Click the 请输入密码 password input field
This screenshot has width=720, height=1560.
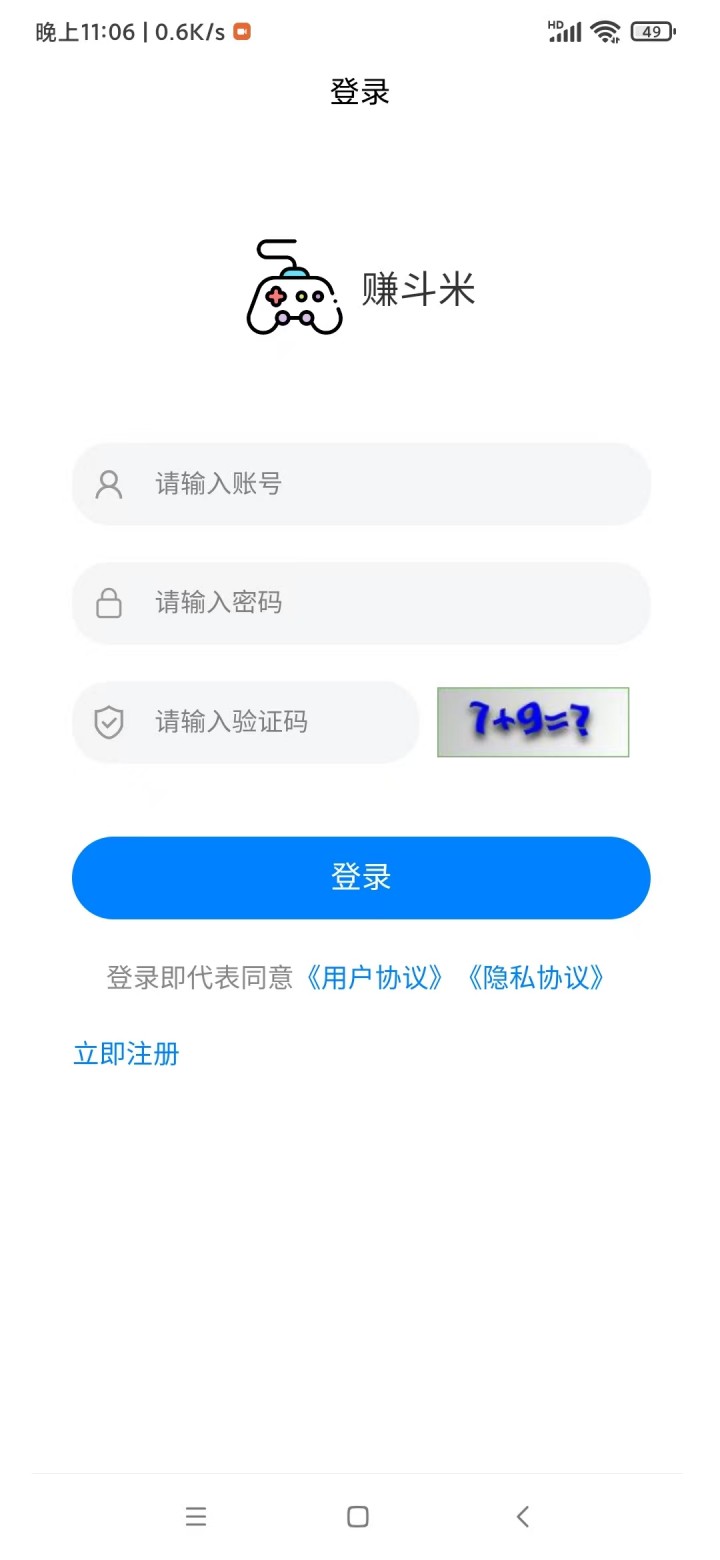[360, 603]
